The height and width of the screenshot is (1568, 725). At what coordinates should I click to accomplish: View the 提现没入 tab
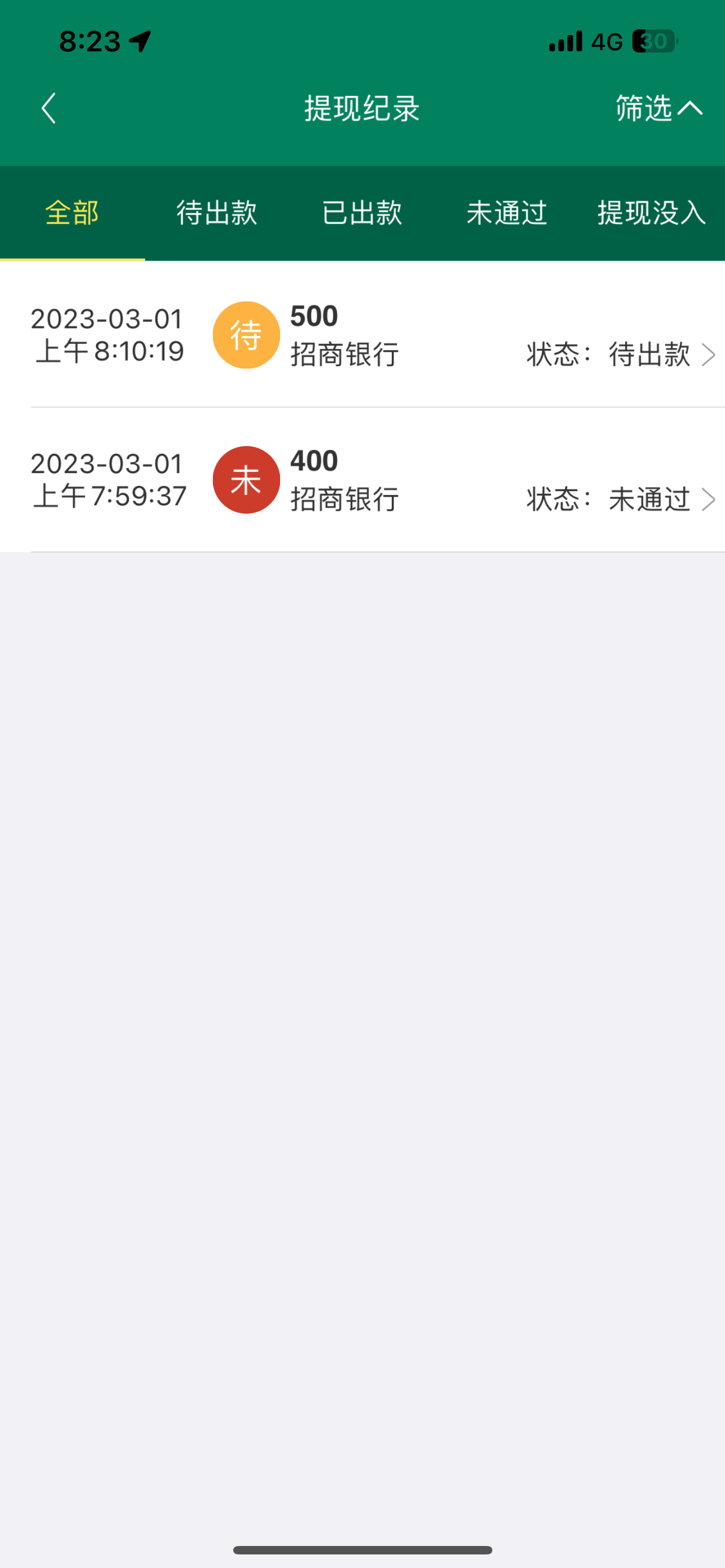point(652,213)
